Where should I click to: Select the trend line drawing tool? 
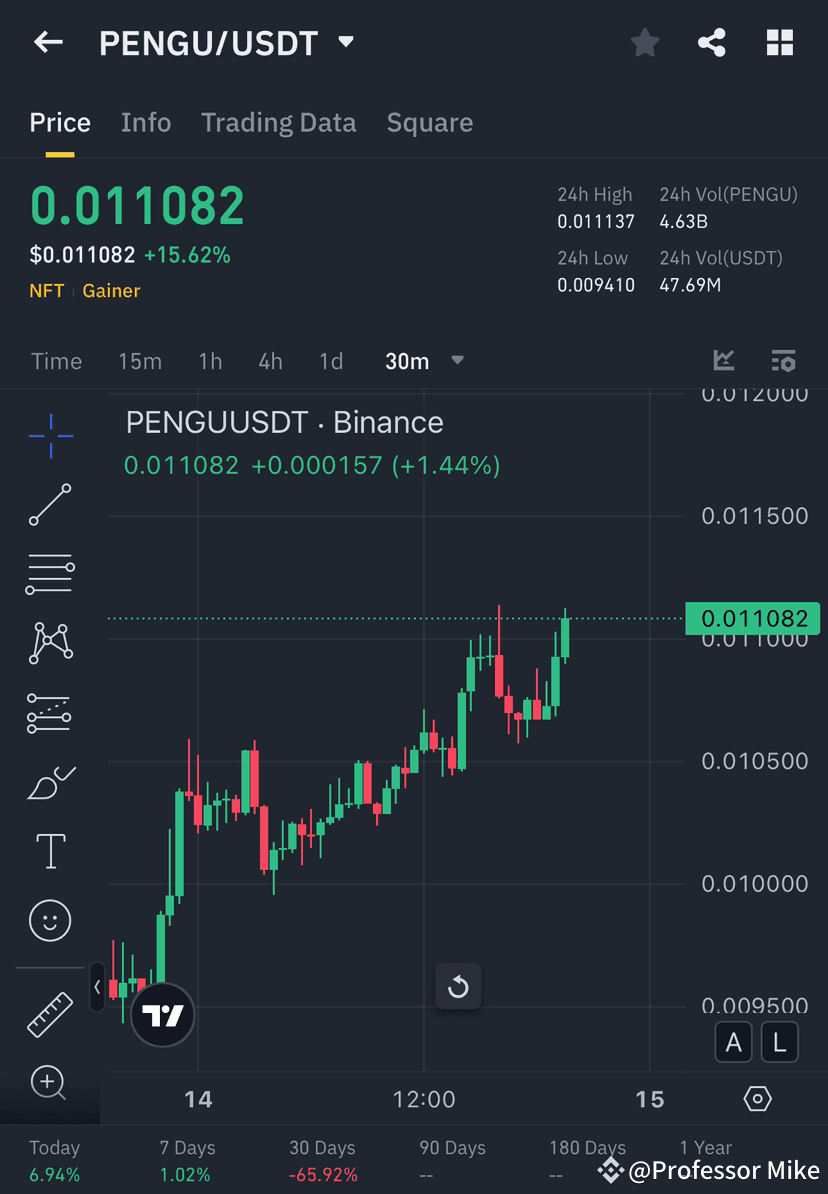[x=50, y=504]
